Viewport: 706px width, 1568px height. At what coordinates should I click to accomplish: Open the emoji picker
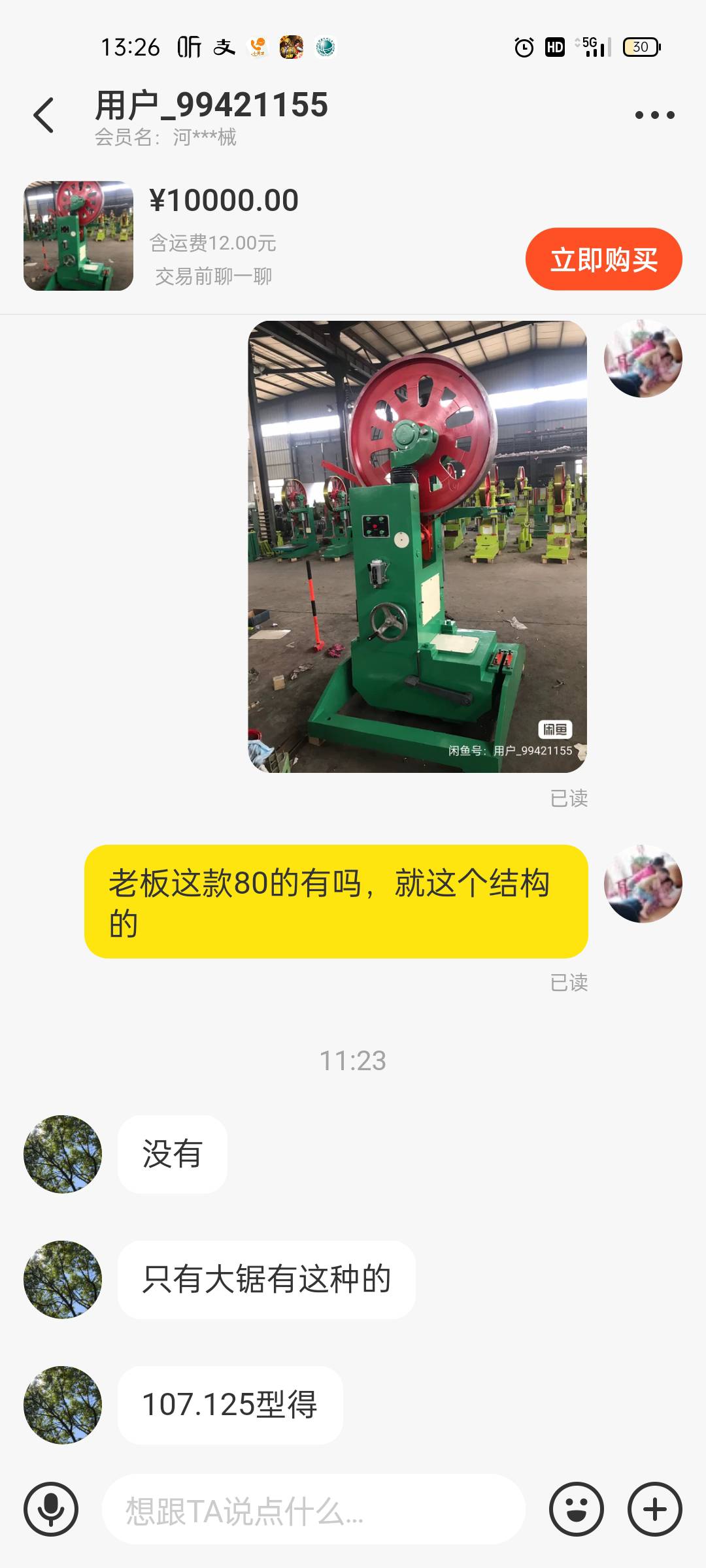pos(576,1509)
